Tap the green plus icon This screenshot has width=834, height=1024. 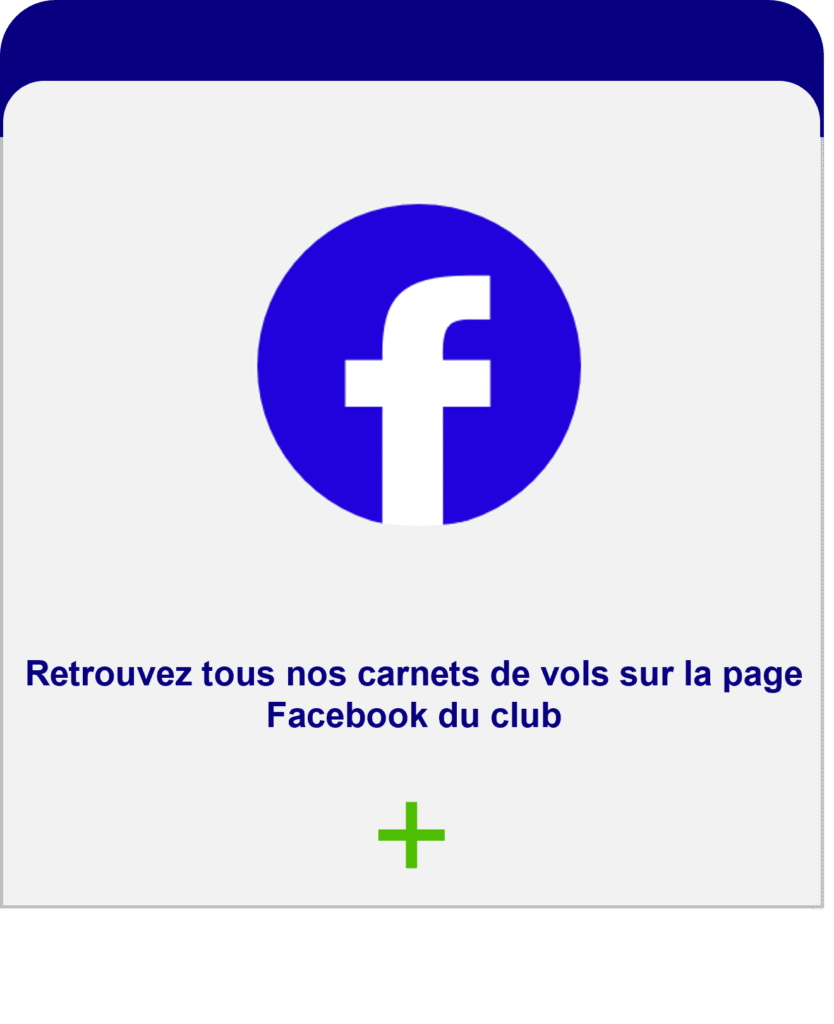pyautogui.click(x=411, y=835)
